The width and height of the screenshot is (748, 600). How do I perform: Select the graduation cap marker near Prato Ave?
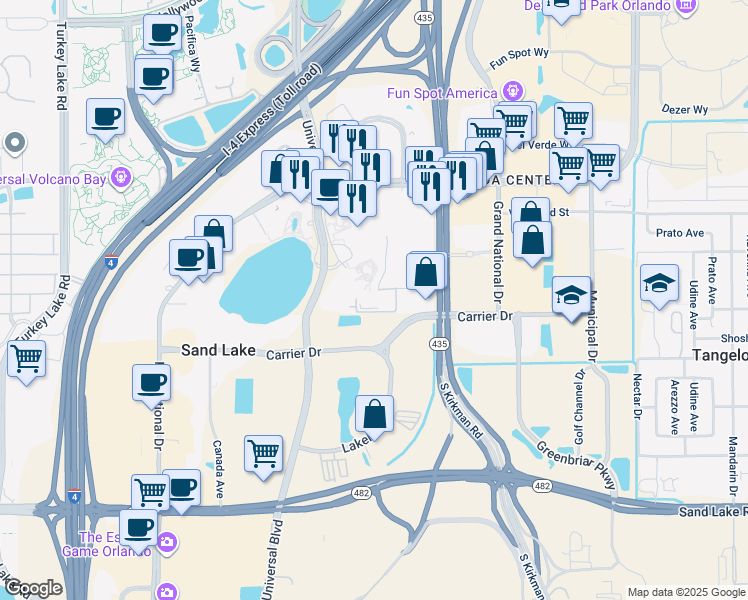coord(660,283)
